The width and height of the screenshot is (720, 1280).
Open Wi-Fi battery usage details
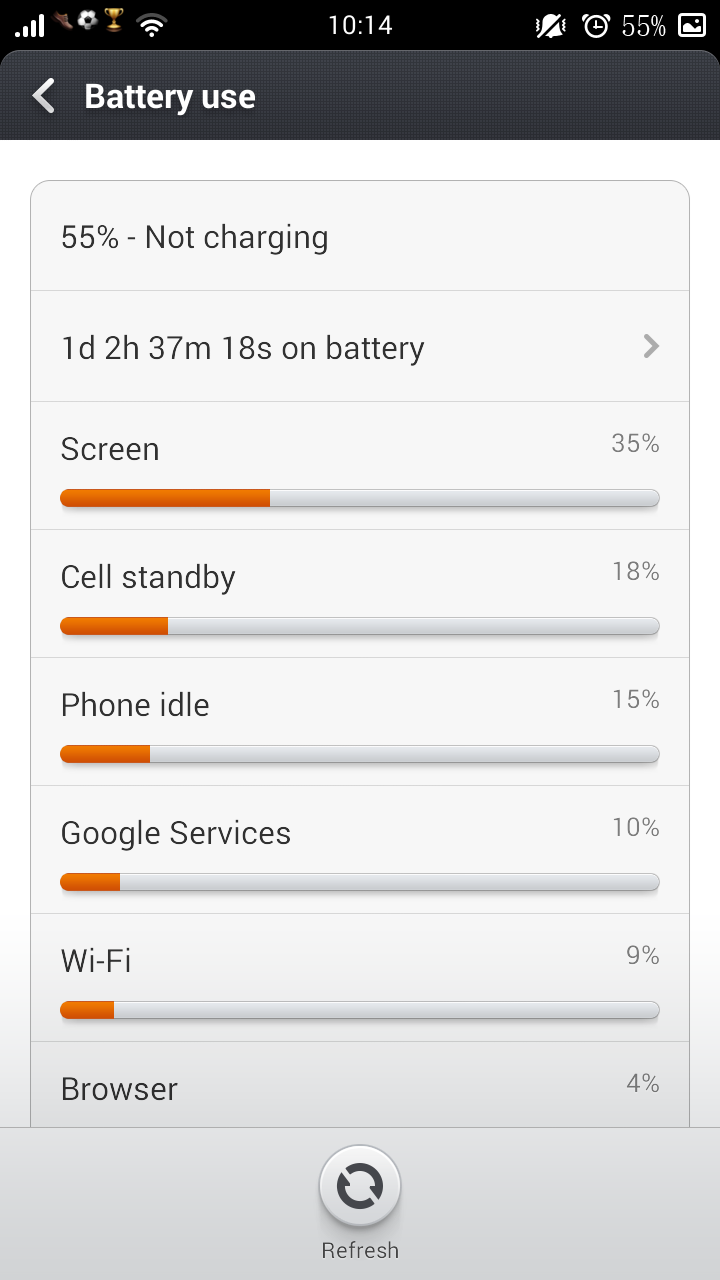(360, 978)
